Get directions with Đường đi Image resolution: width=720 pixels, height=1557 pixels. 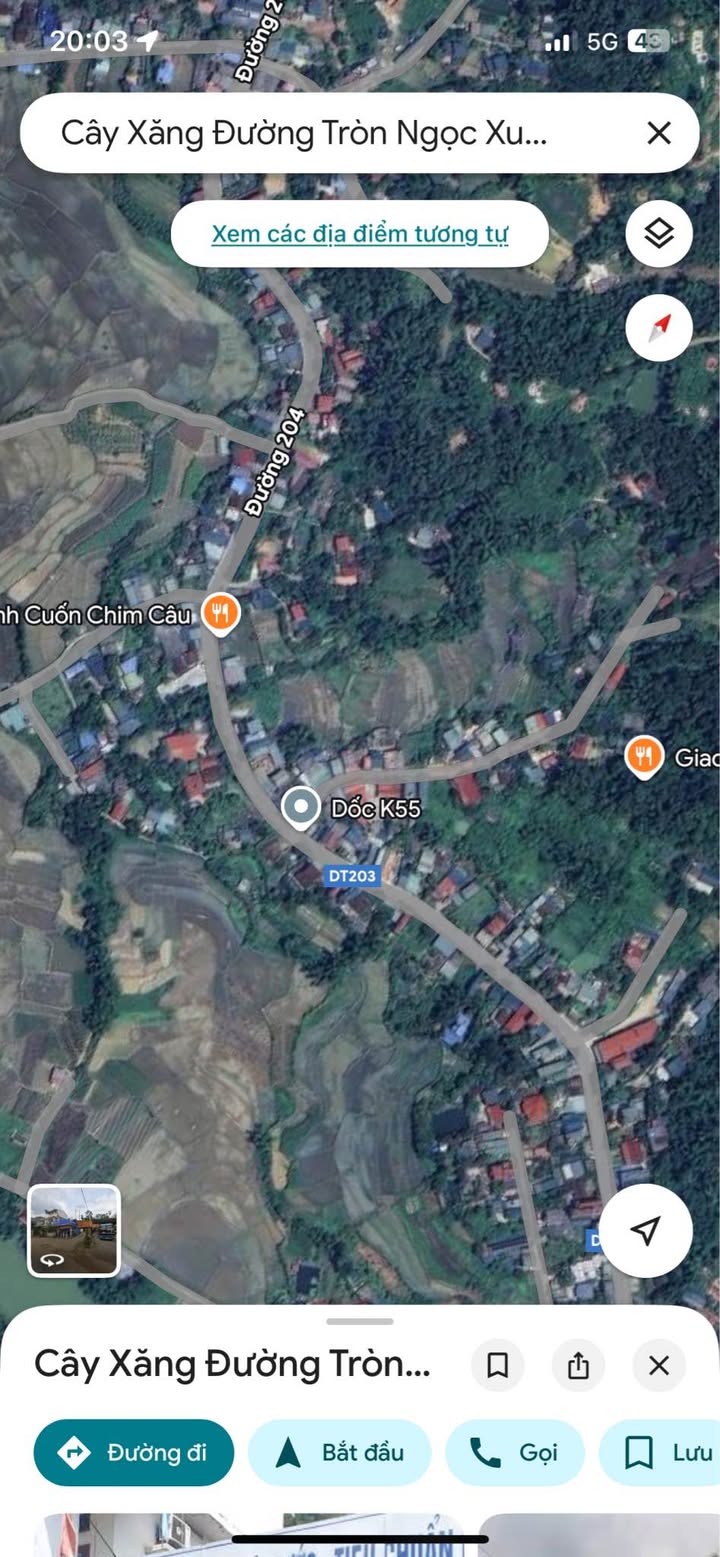[134, 1452]
